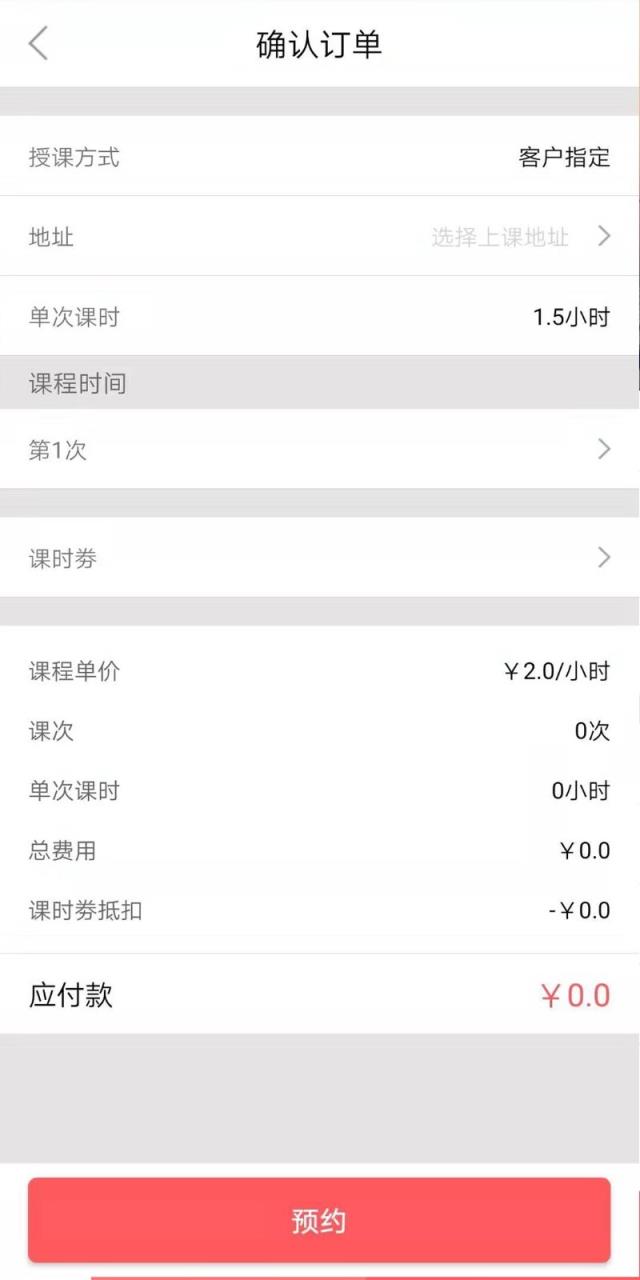The width and height of the screenshot is (640, 1280).
Task: Open the 第1次 course time row
Action: tap(320, 449)
